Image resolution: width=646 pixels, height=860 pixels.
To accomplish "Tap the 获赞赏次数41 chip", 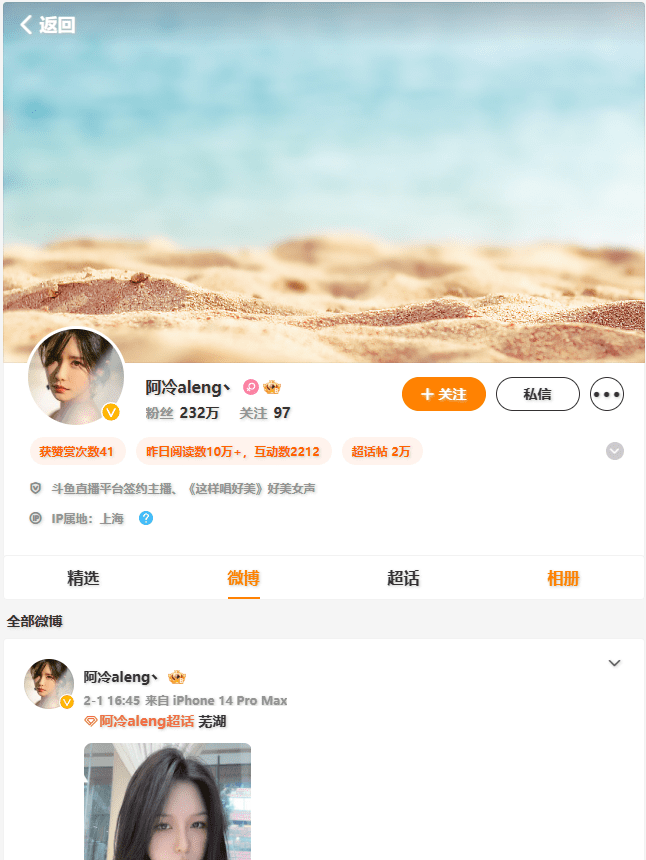I will point(76,452).
